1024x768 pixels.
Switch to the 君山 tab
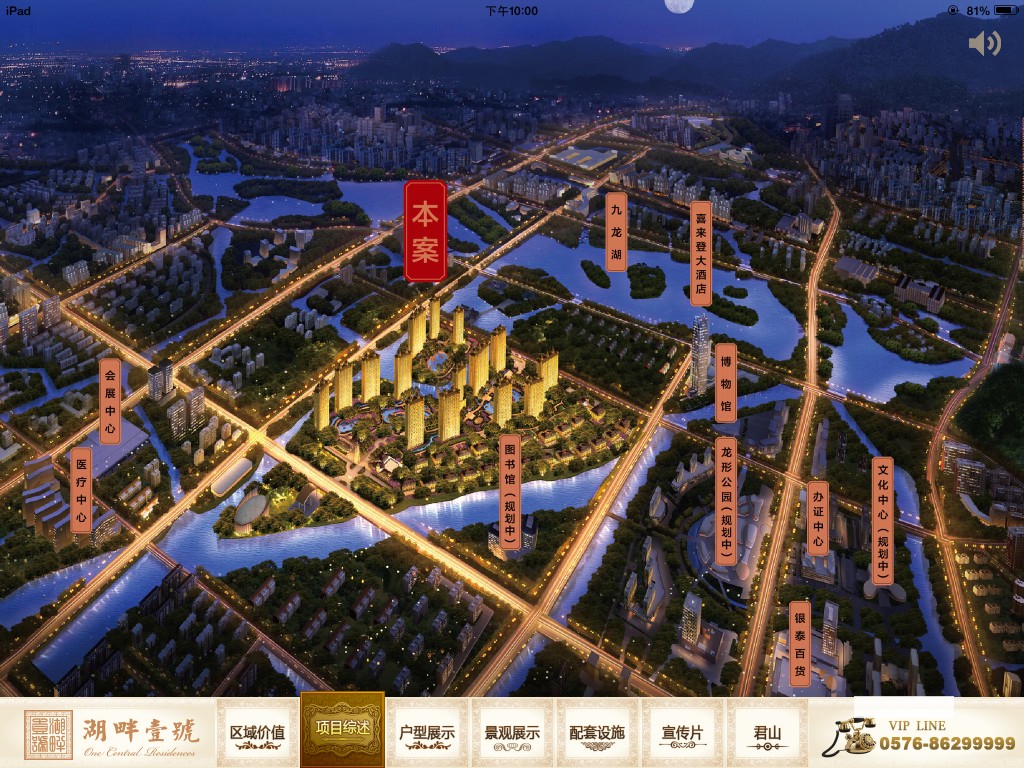click(x=766, y=733)
